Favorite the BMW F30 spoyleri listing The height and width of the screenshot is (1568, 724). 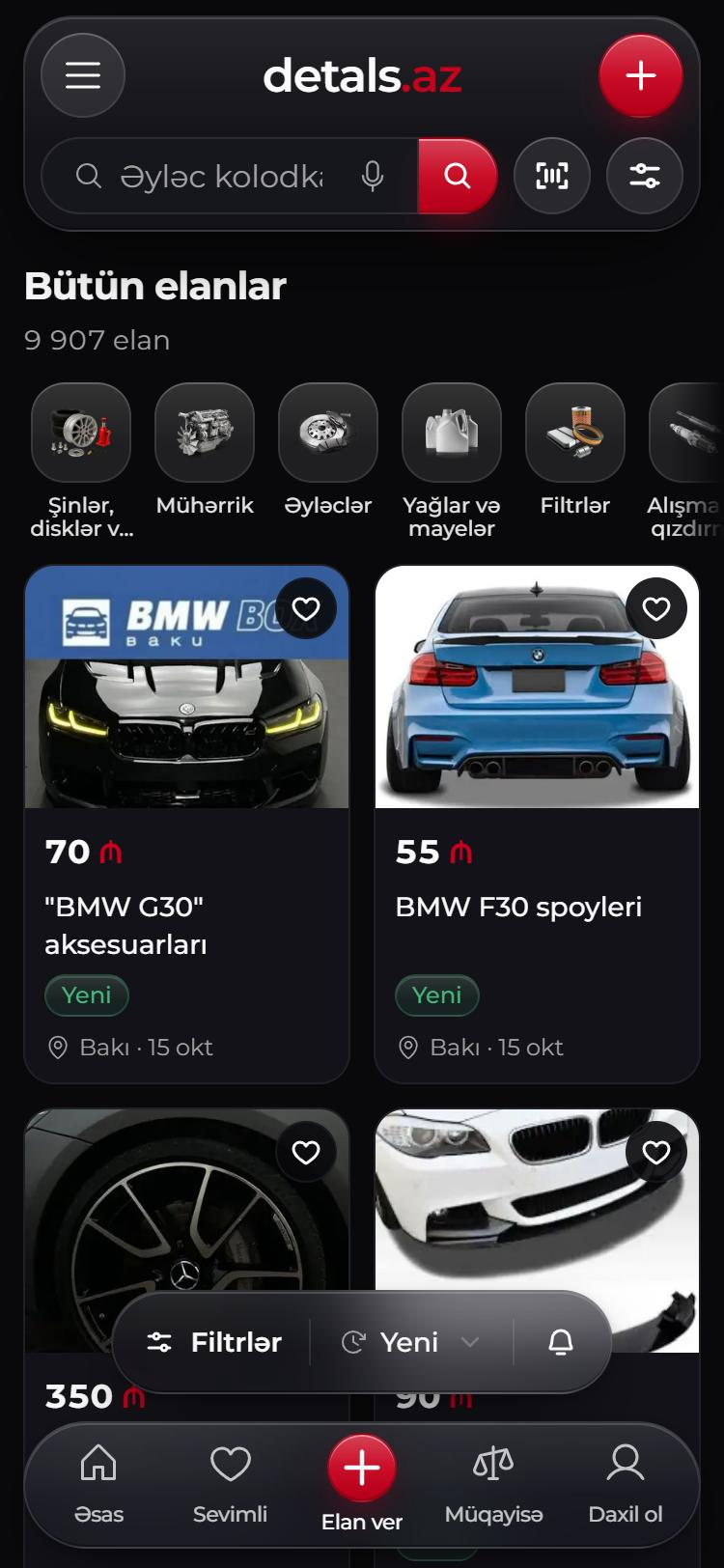click(x=656, y=608)
